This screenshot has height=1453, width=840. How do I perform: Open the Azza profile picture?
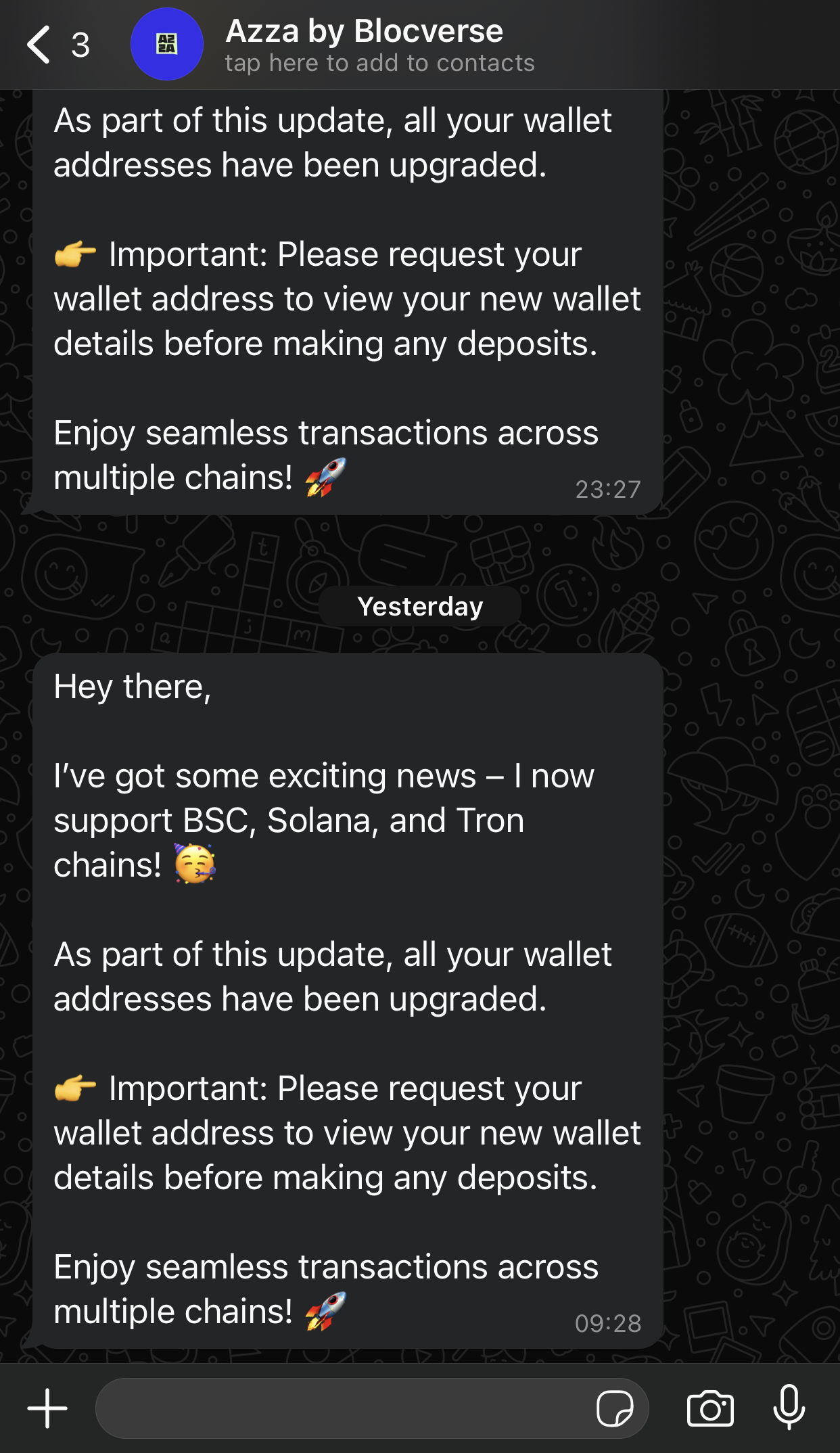pos(166,45)
